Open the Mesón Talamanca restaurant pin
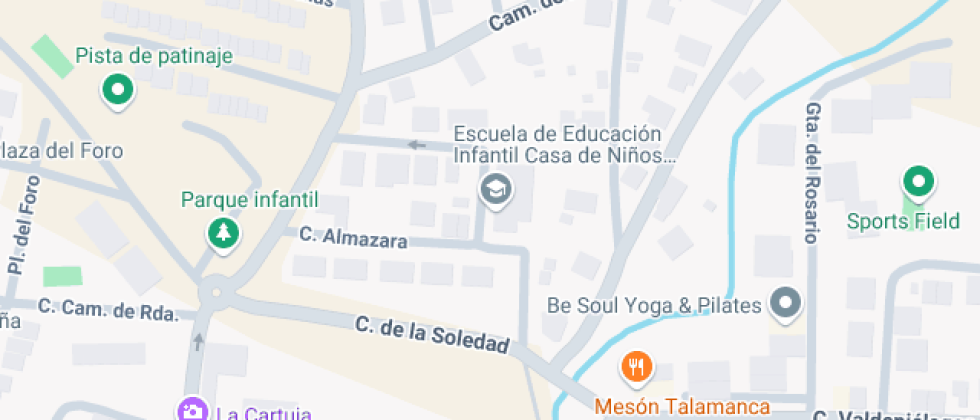This screenshot has height=420, width=980. pos(636,366)
